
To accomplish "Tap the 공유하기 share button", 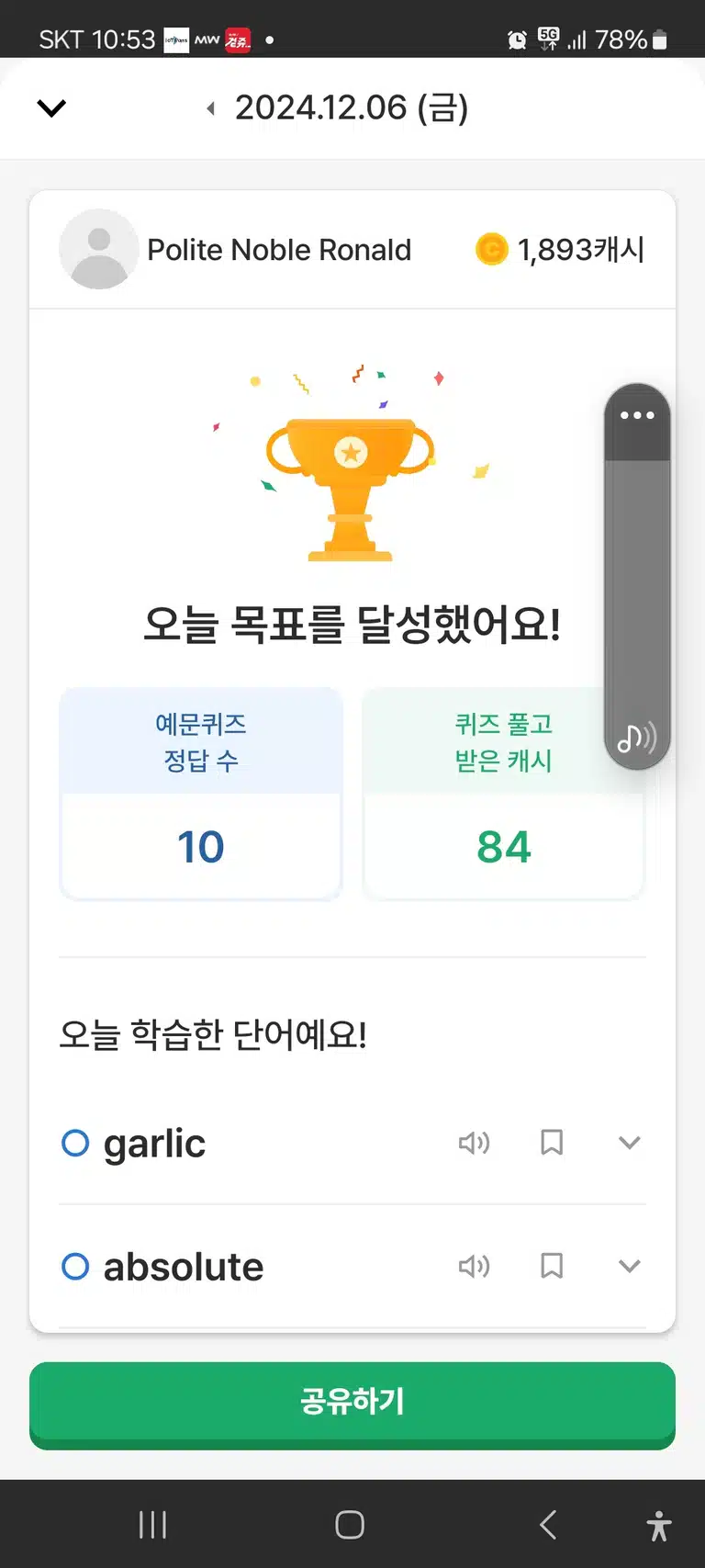I will [x=352, y=1404].
